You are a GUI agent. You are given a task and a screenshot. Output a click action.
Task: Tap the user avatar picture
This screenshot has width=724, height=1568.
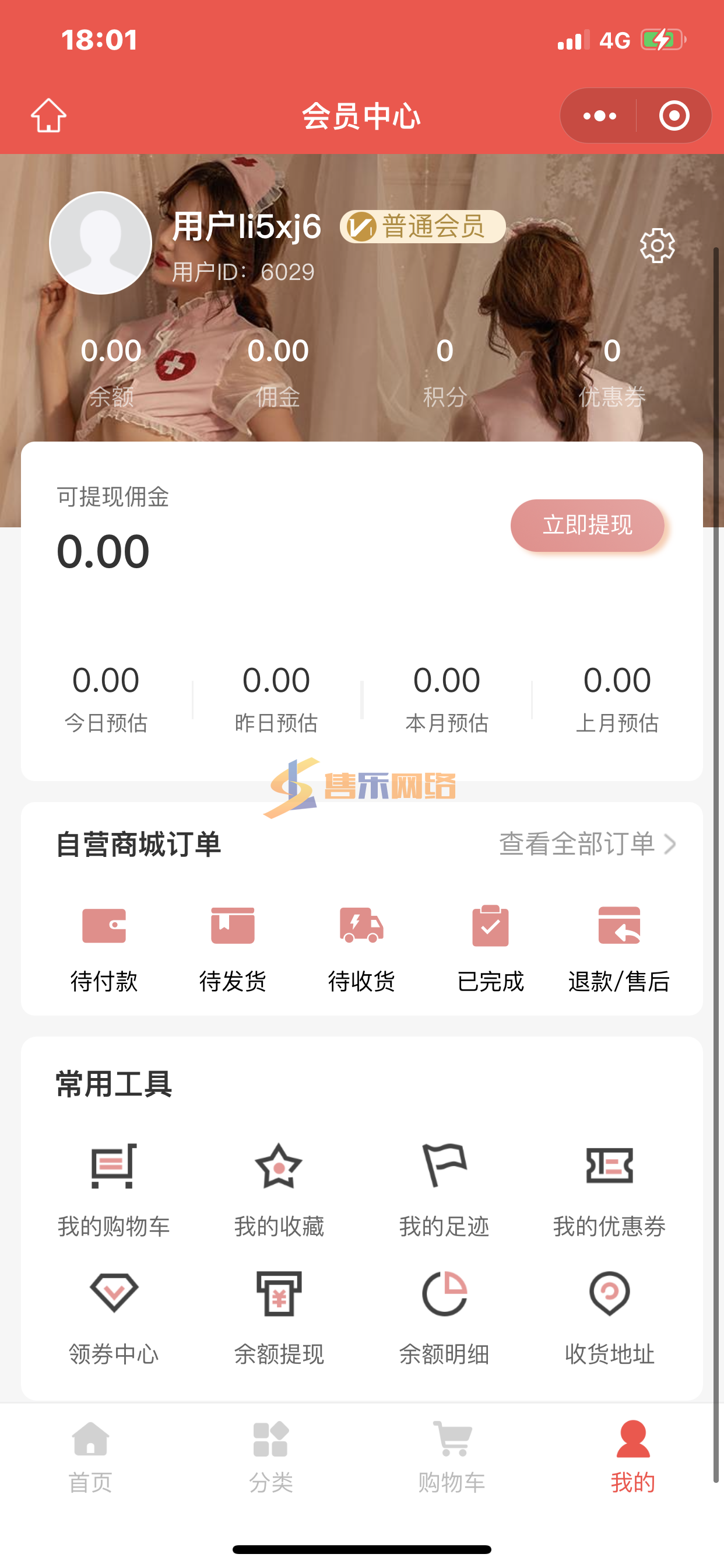pos(100,243)
